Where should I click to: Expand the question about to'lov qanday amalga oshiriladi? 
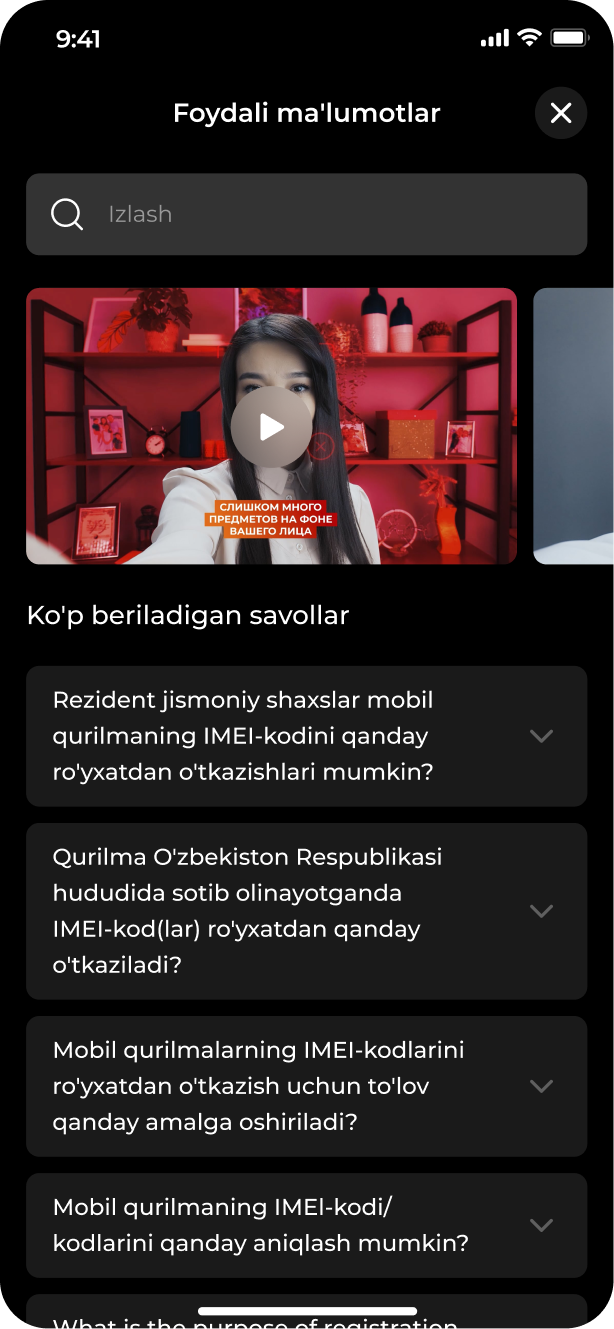[306, 1086]
